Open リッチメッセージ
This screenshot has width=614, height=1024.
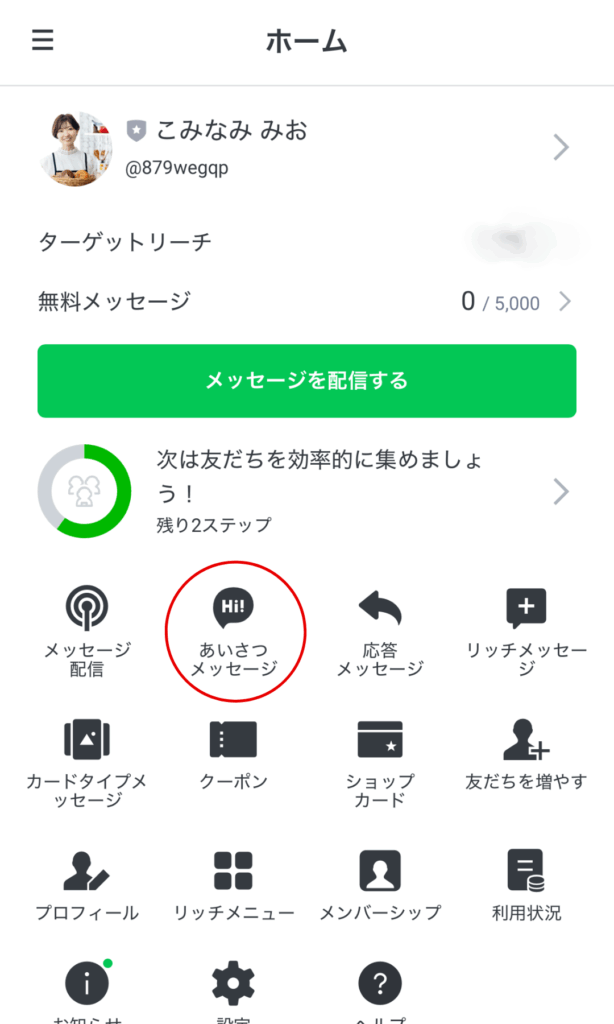coord(526,632)
